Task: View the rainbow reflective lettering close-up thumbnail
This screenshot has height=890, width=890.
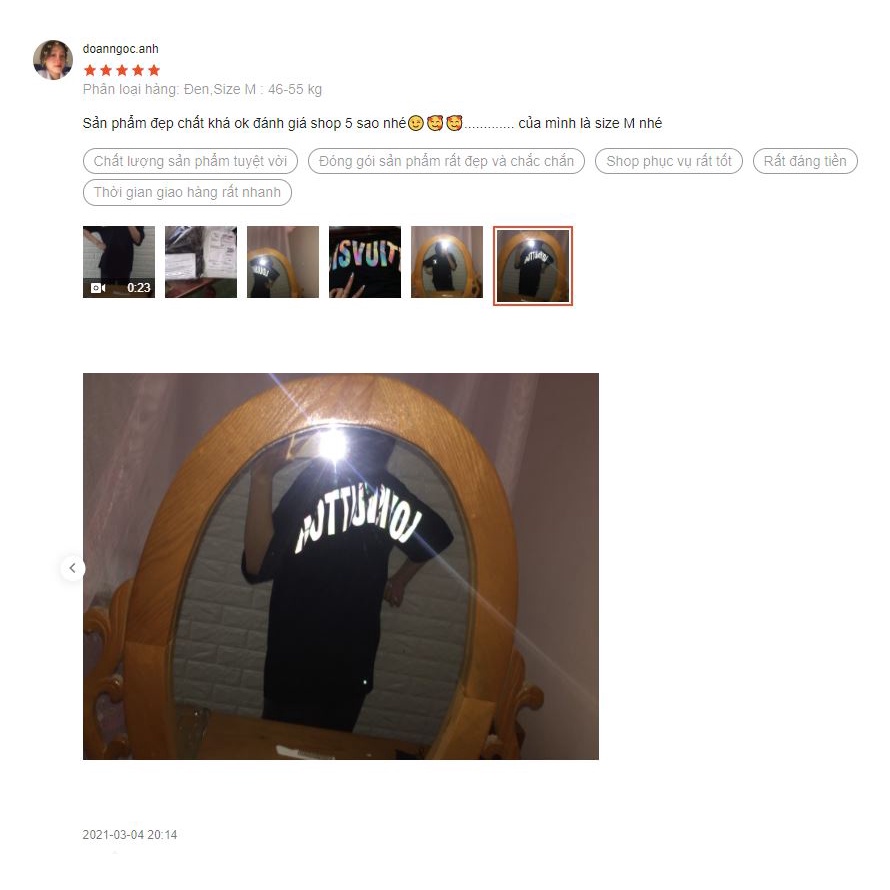Action: pyautogui.click(x=365, y=262)
